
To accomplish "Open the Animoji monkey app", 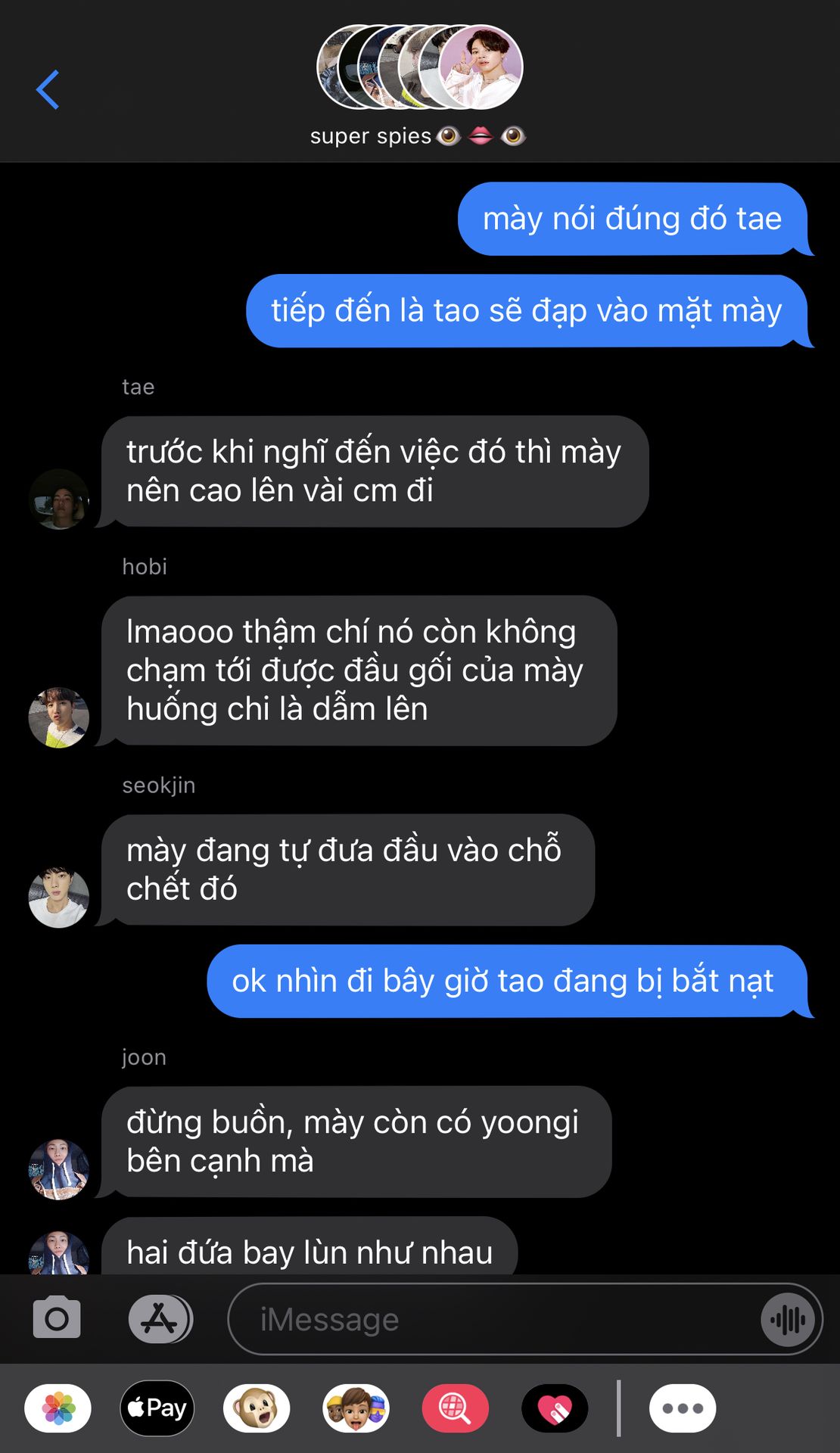I will click(257, 1408).
